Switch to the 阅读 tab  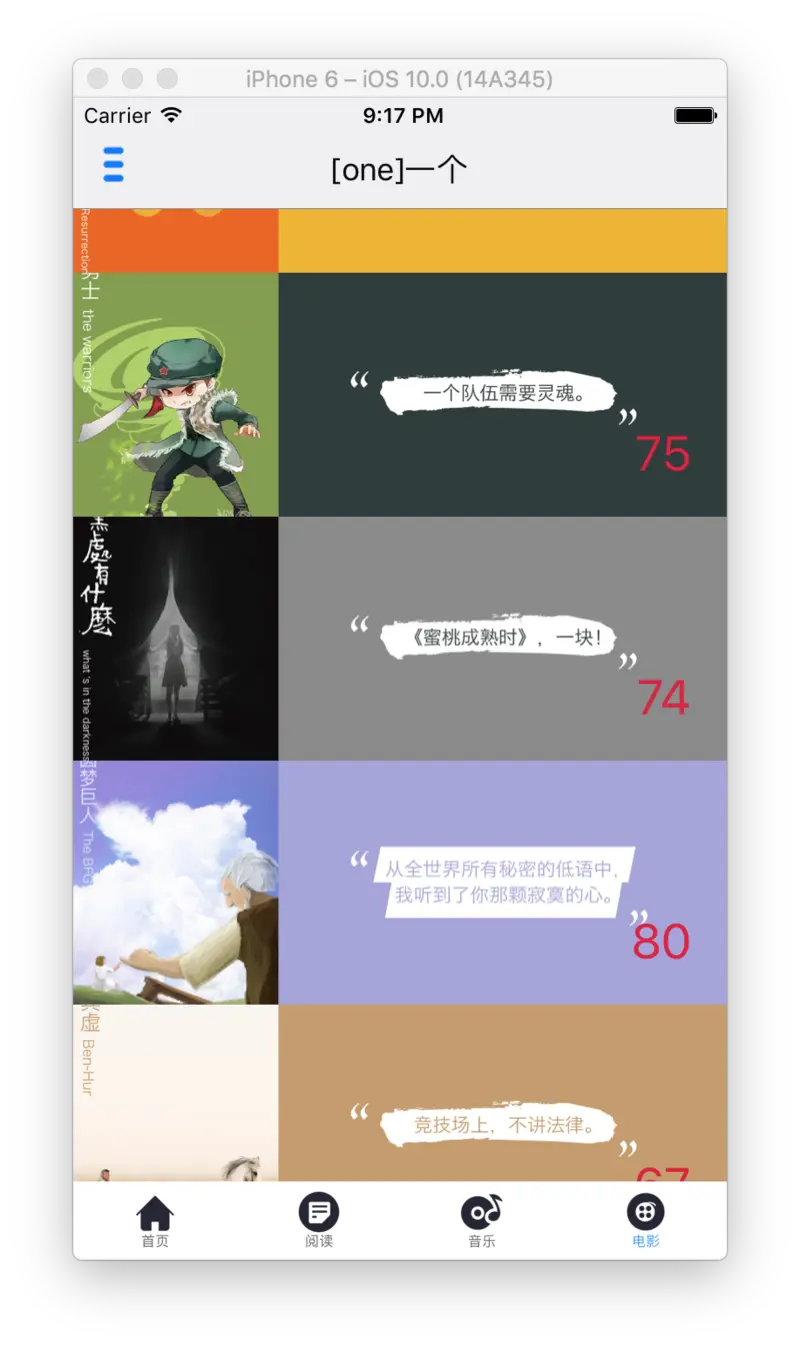tap(319, 1221)
